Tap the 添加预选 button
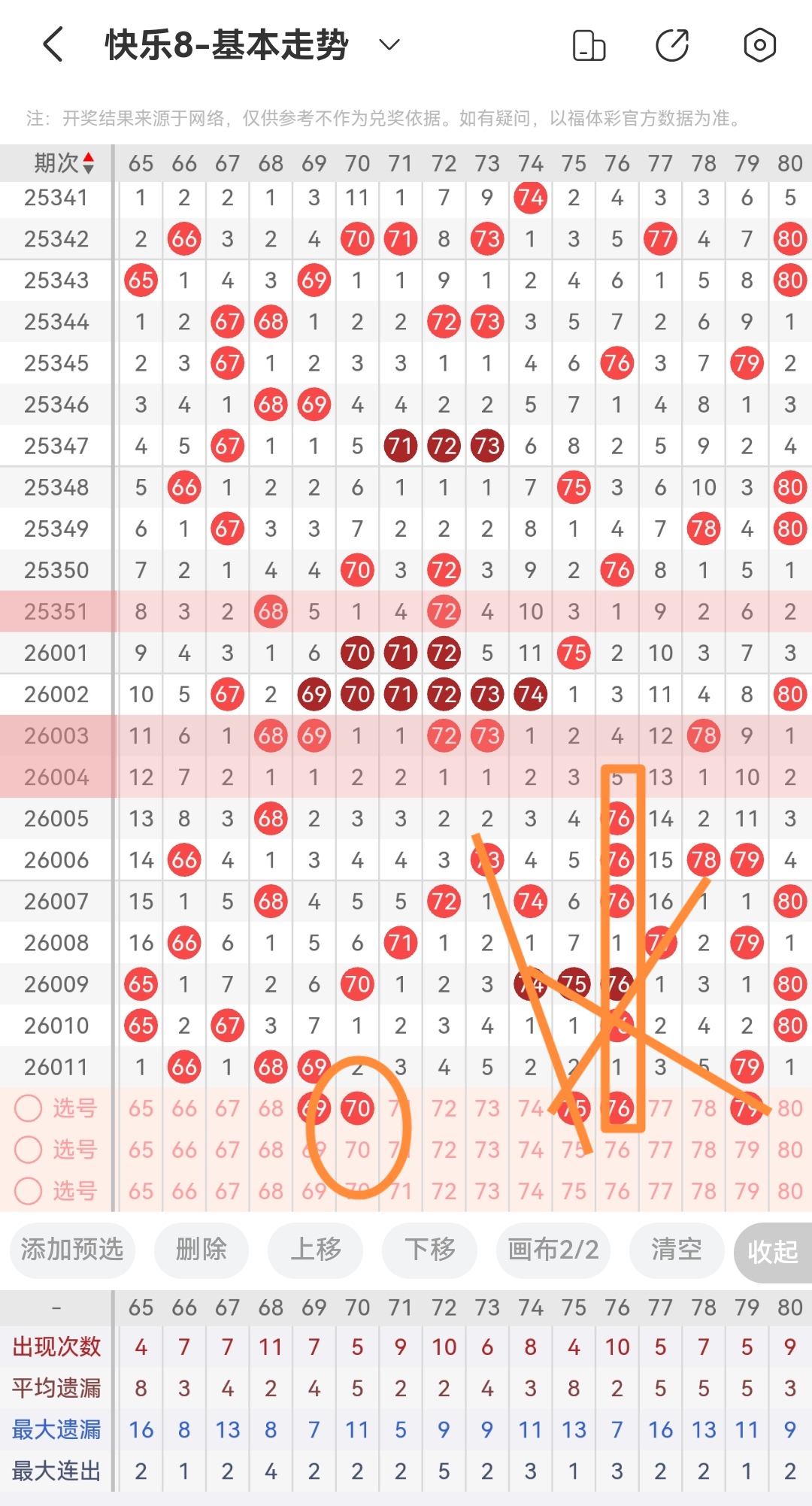This screenshot has width=812, height=1506. click(72, 1250)
